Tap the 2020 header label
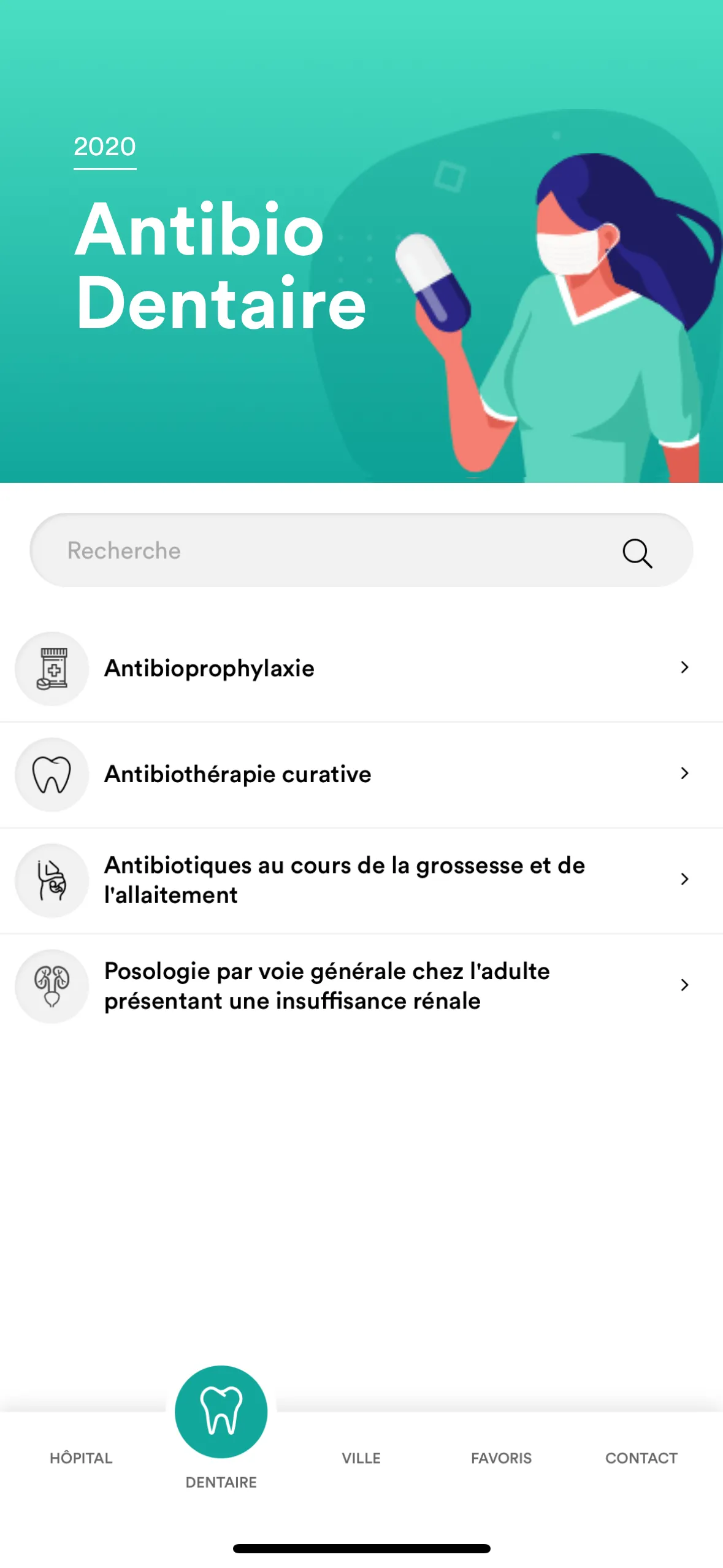Image resolution: width=723 pixels, height=1568 pixels. pos(103,147)
